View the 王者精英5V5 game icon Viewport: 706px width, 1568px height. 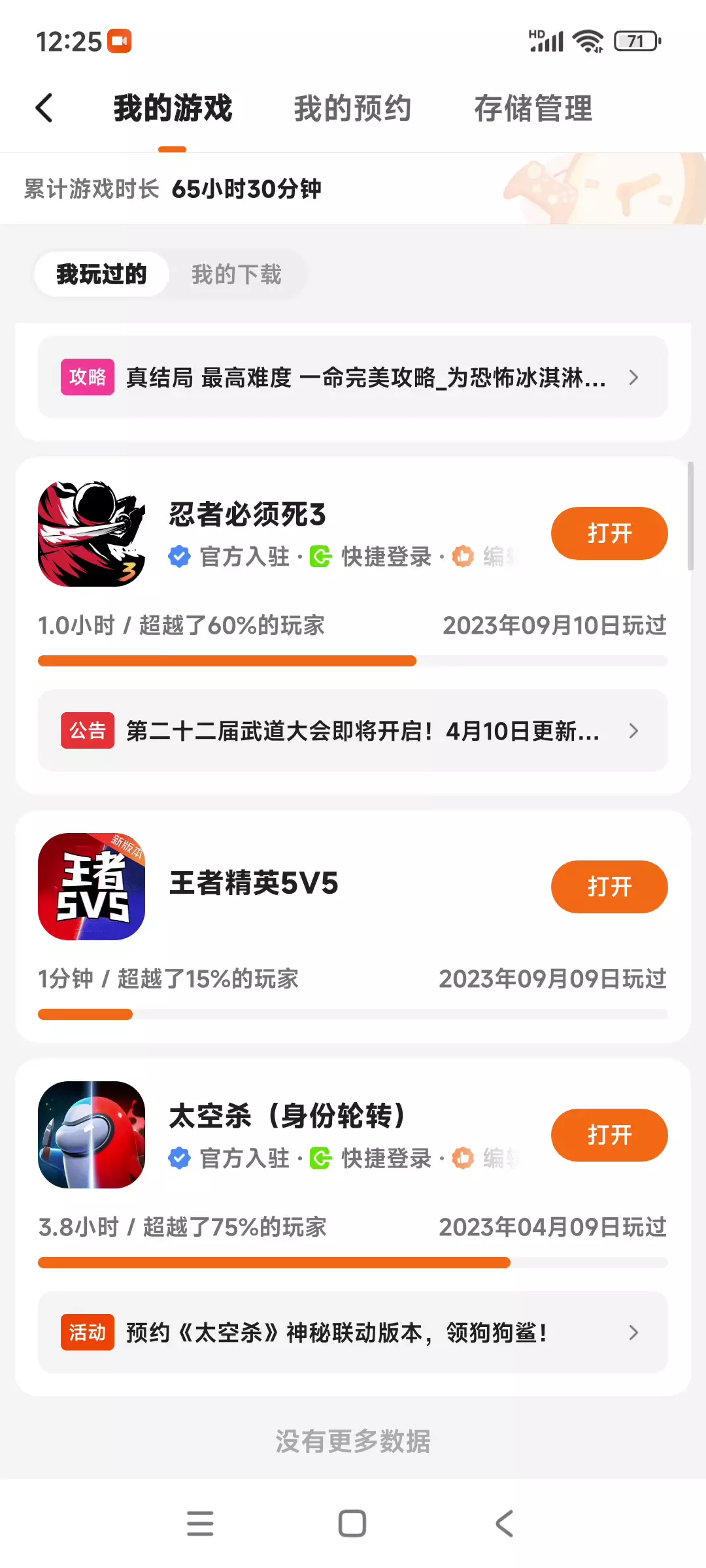pos(92,887)
